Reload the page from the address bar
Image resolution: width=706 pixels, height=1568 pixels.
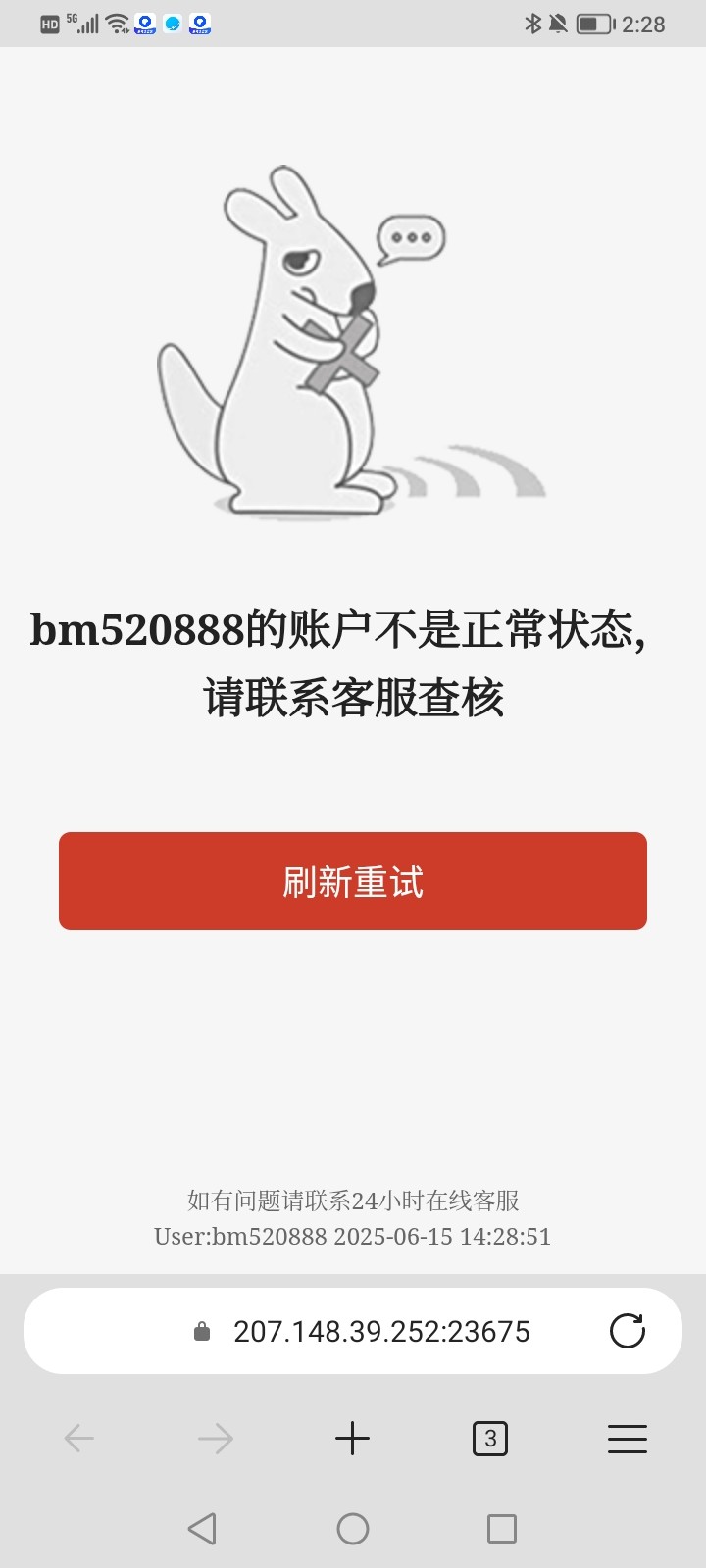(627, 1331)
